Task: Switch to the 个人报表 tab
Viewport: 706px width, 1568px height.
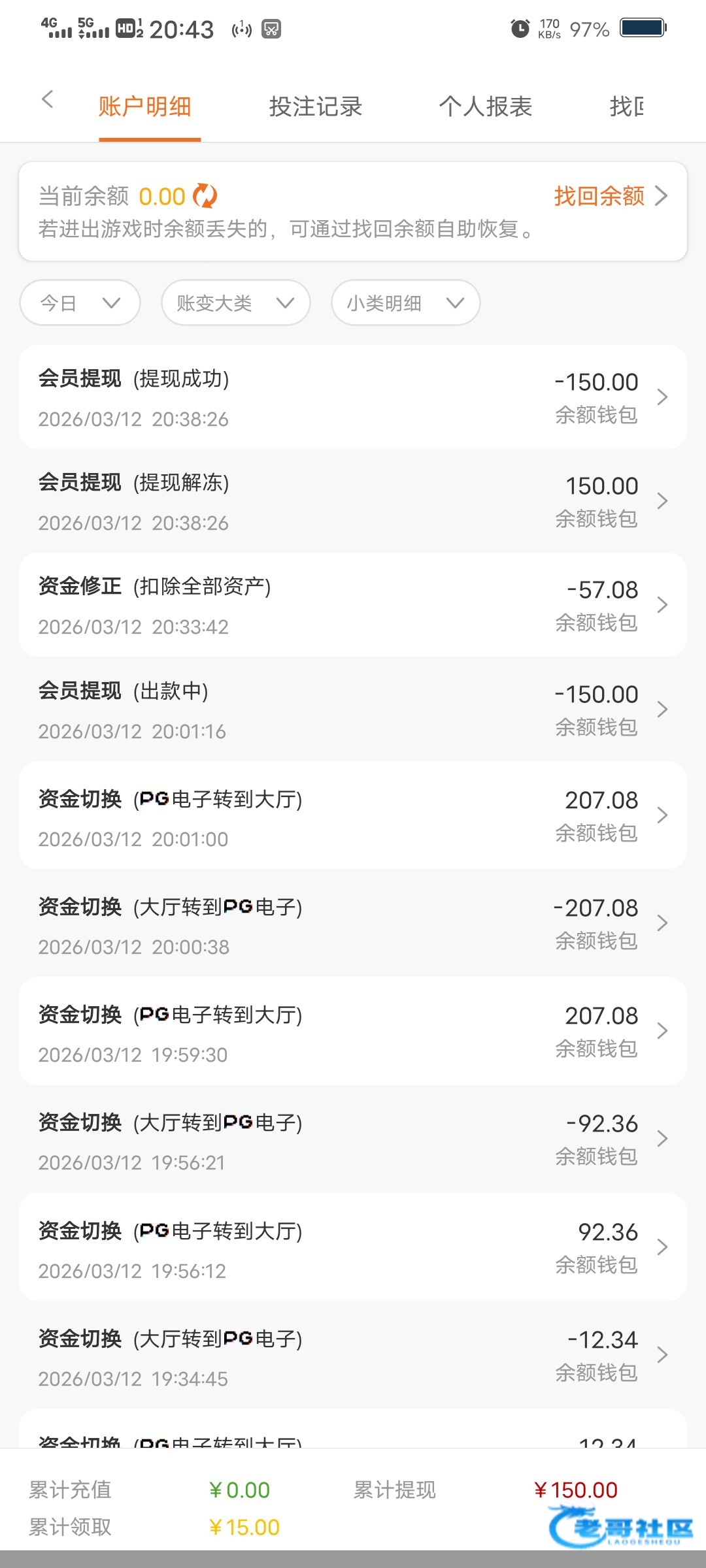Action: [x=485, y=106]
